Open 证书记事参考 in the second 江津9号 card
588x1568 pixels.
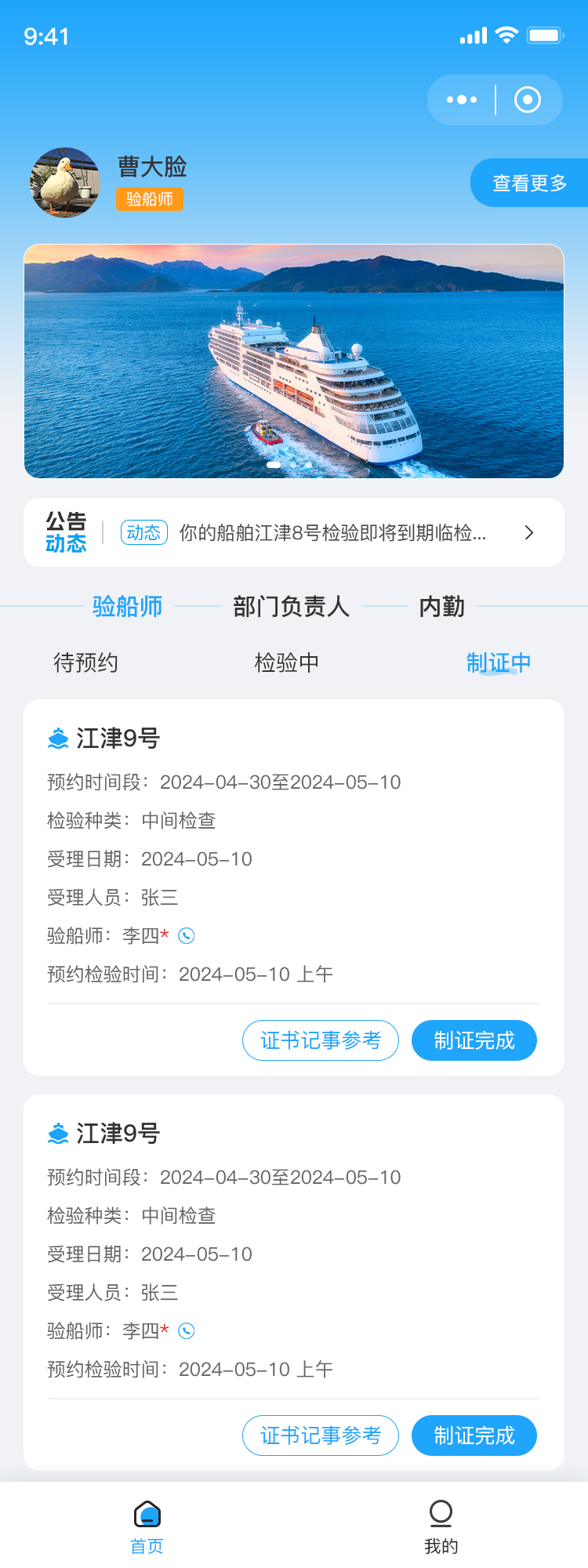(x=321, y=1436)
